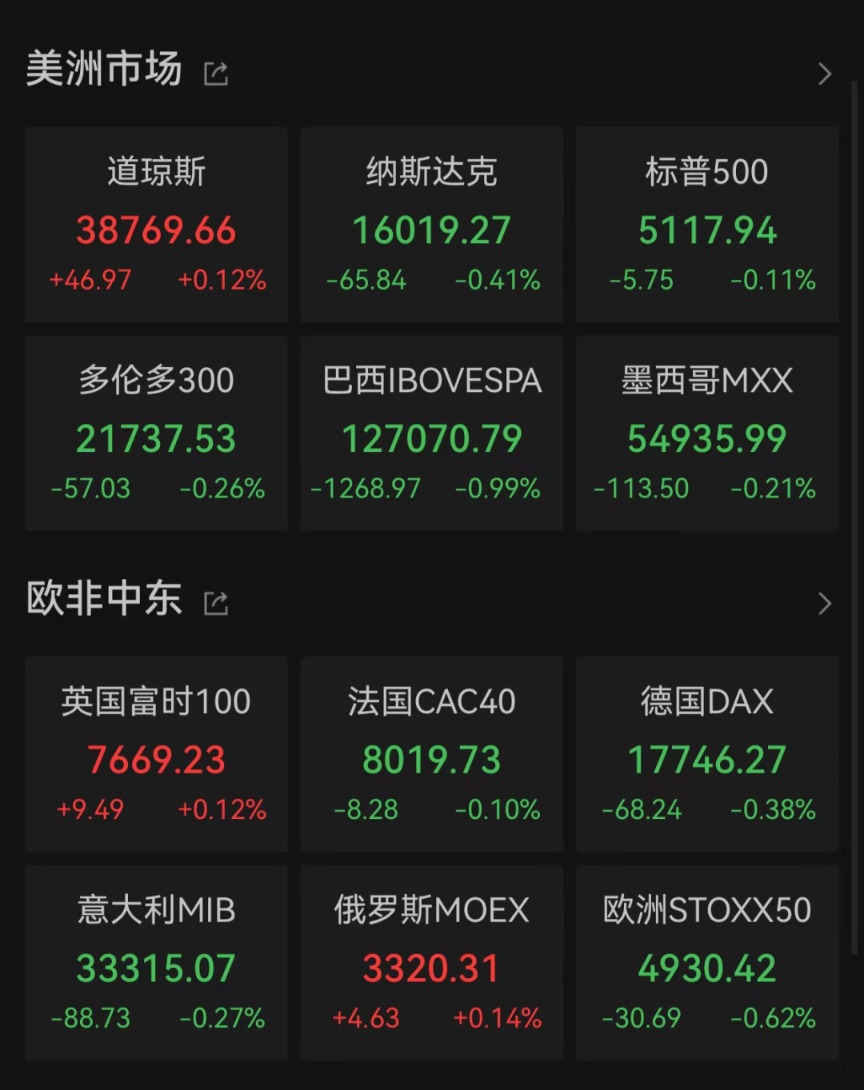Open the 巴西IBOVESPA market card
The width and height of the screenshot is (864, 1090).
tap(431, 433)
